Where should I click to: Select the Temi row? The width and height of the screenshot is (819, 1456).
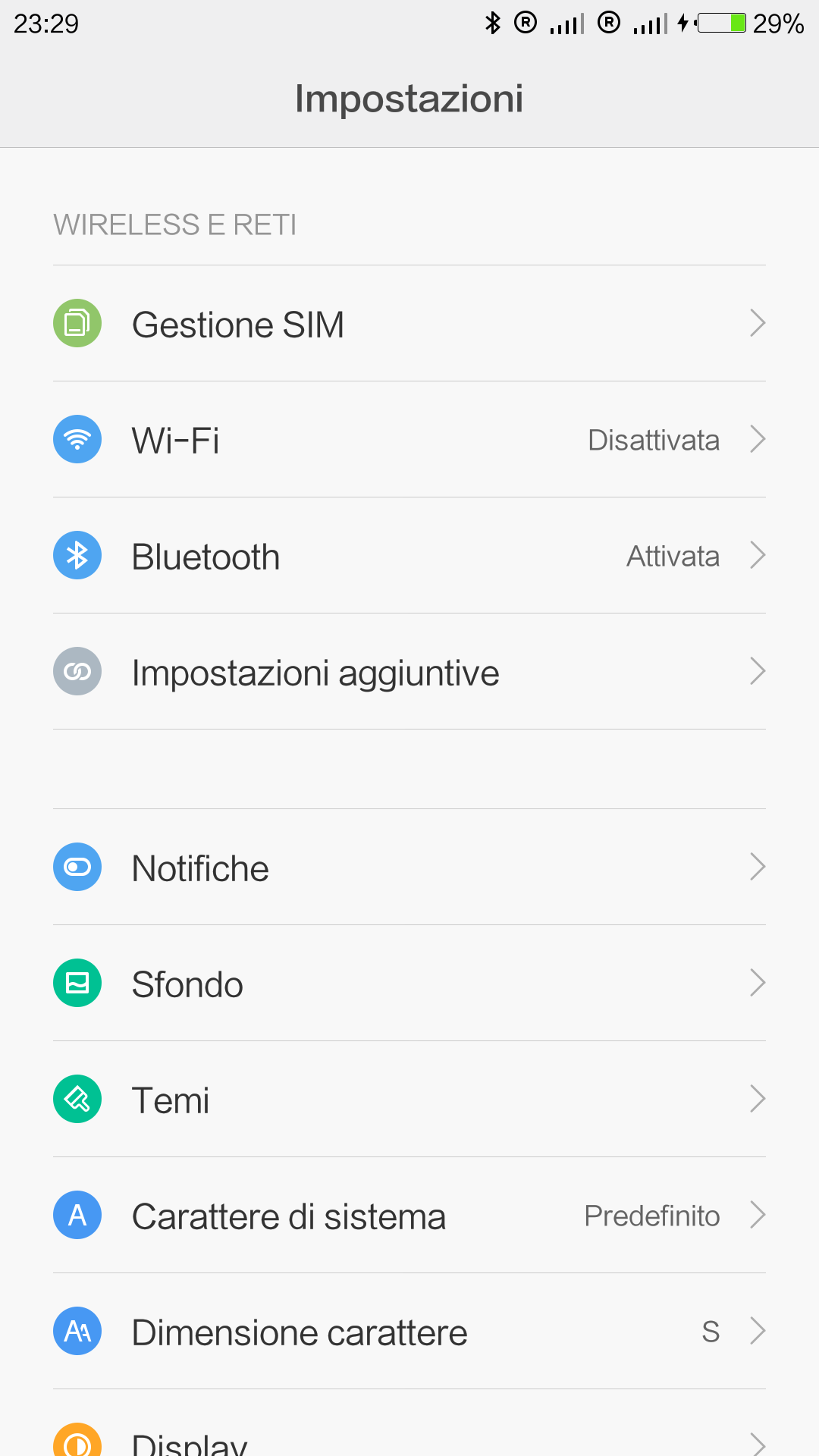click(409, 1099)
